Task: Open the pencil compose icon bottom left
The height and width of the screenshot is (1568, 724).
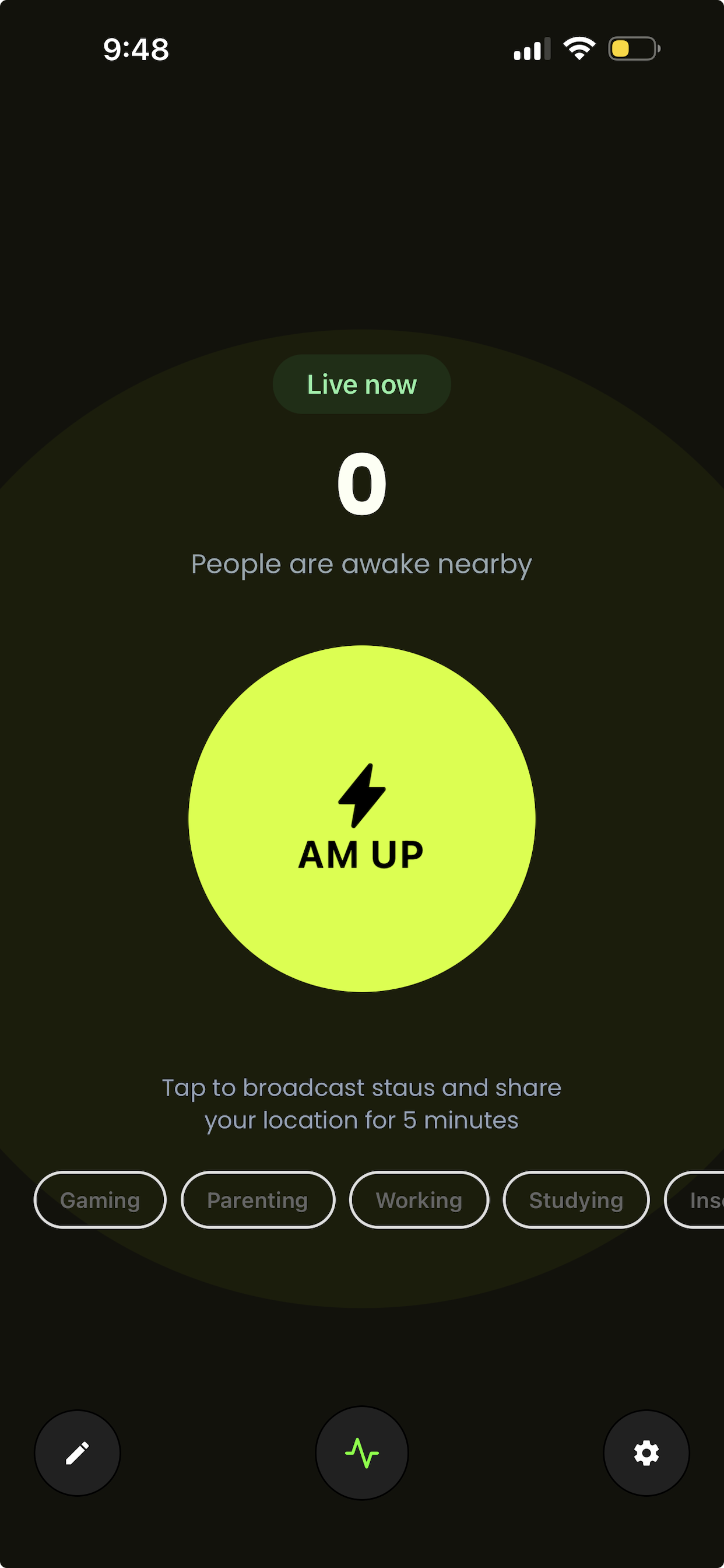Action: coord(77,1453)
